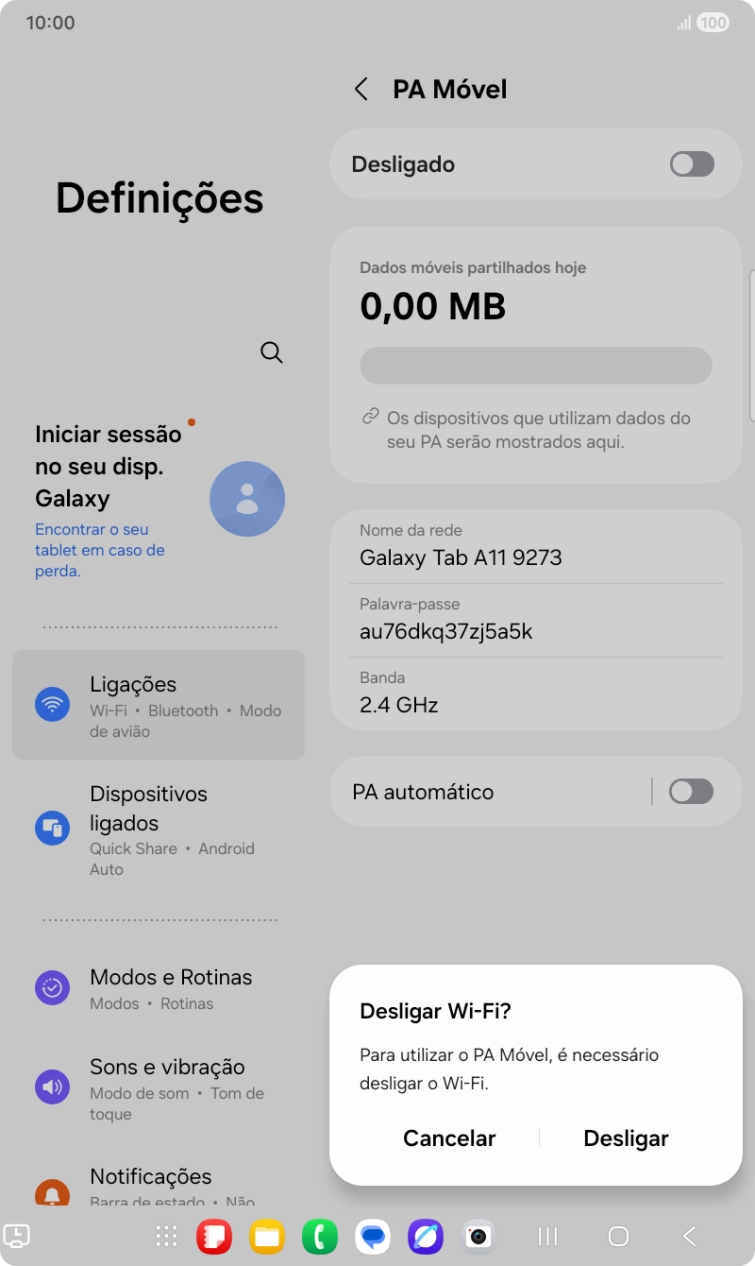This screenshot has width=755, height=1266.
Task: Edit the Nome da rede field
Action: [x=535, y=546]
